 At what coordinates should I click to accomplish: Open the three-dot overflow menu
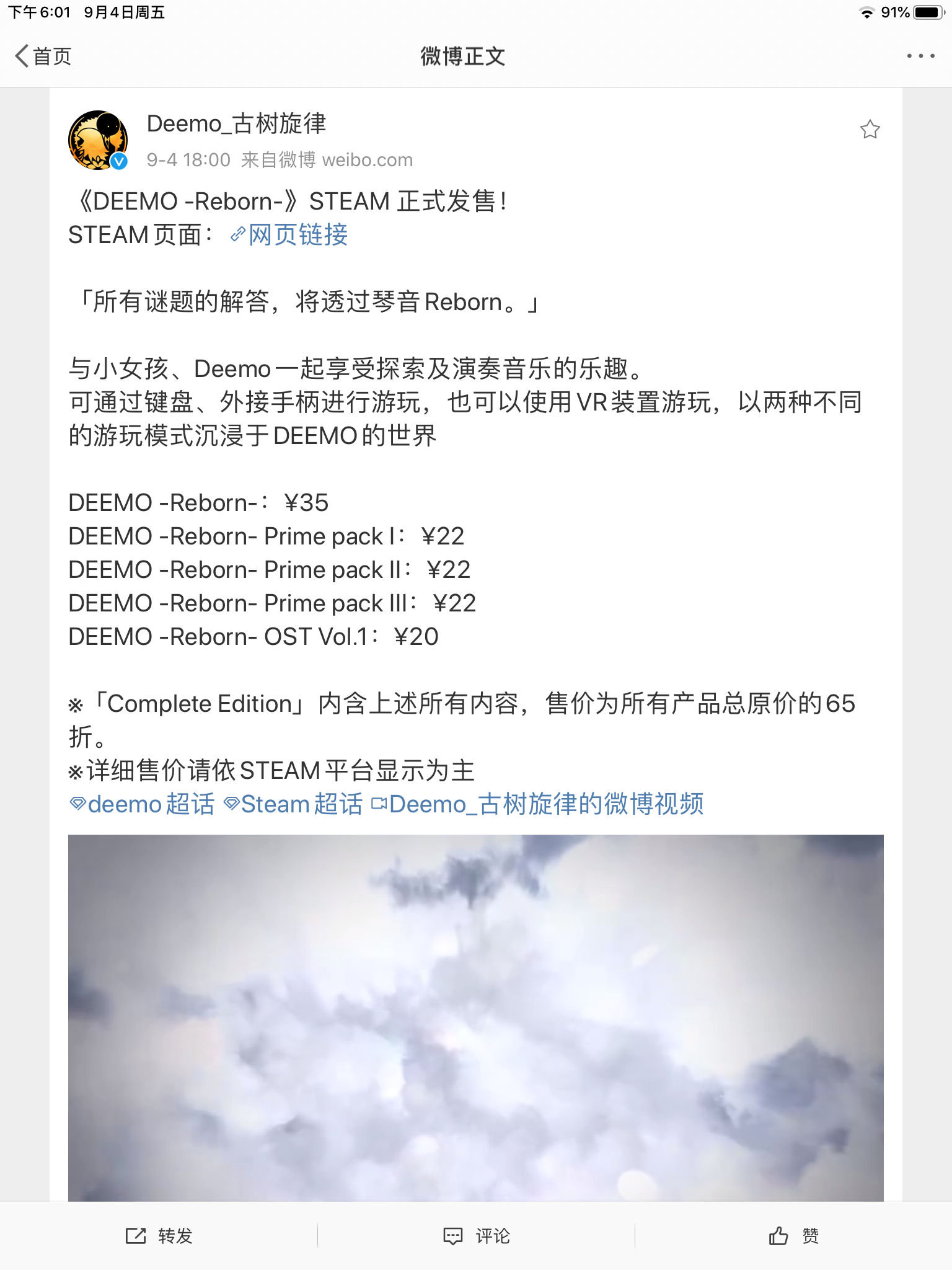(920, 56)
